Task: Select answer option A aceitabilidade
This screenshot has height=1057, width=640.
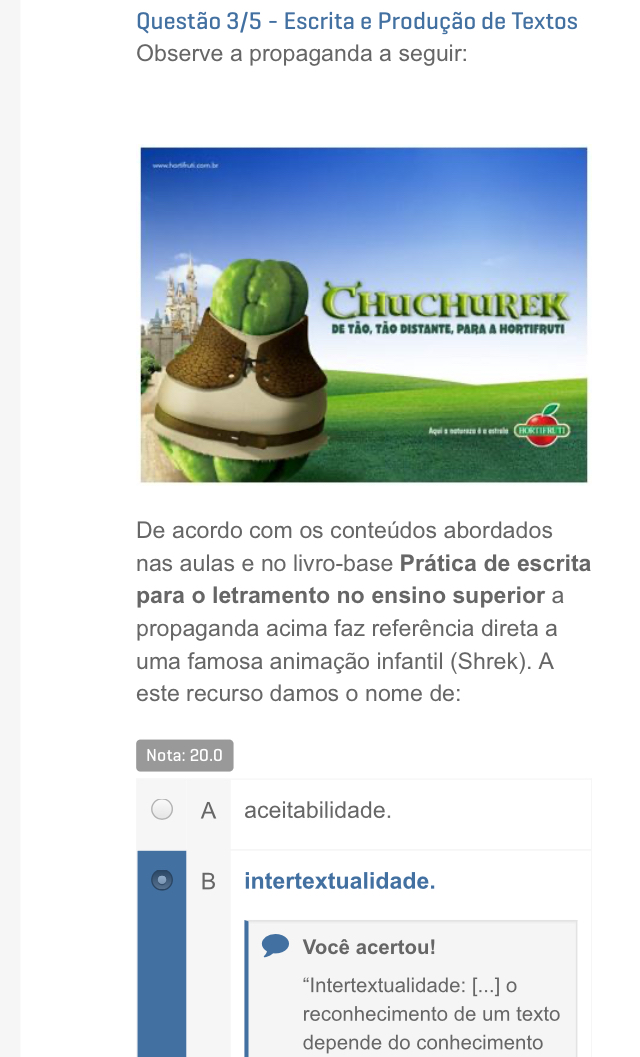Action: coord(162,810)
